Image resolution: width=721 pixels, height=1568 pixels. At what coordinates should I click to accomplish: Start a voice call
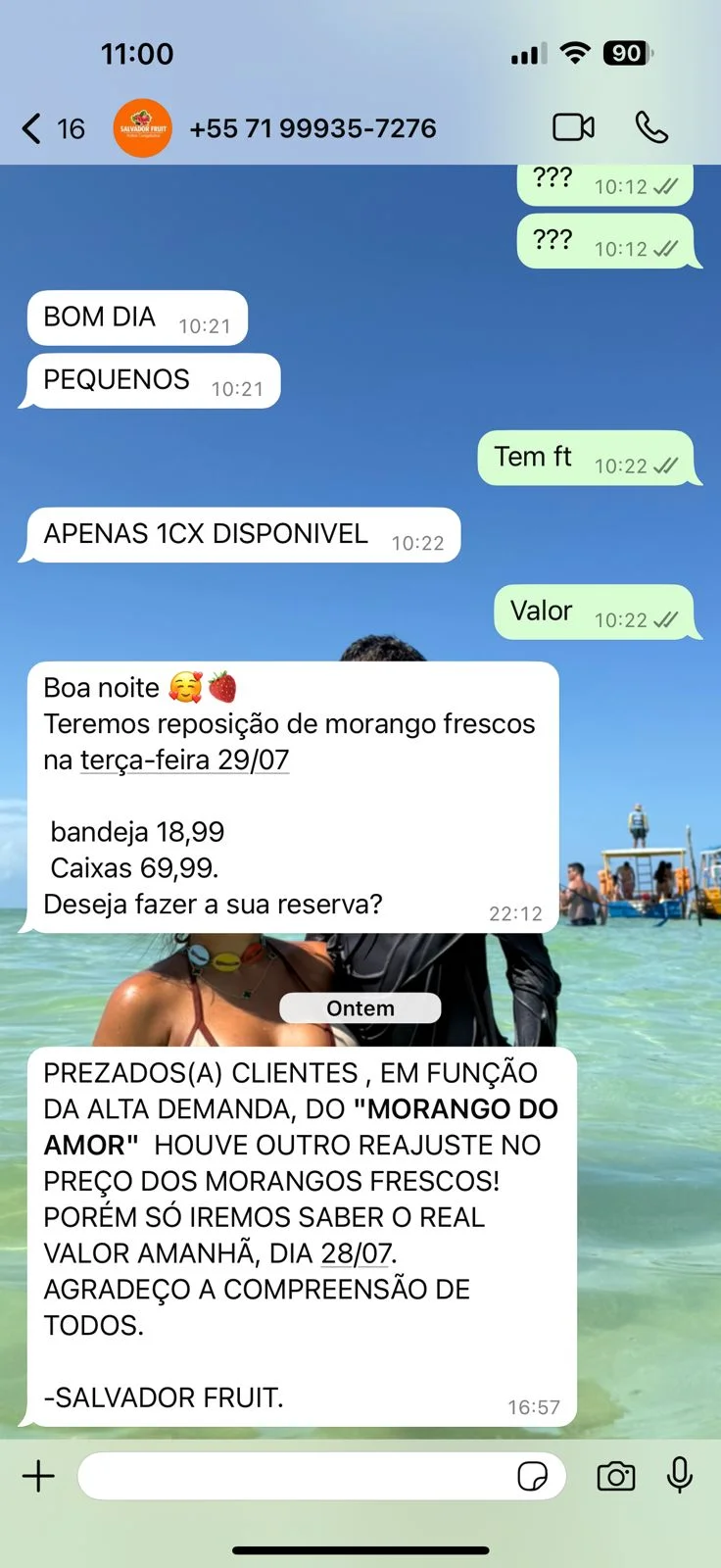click(651, 128)
